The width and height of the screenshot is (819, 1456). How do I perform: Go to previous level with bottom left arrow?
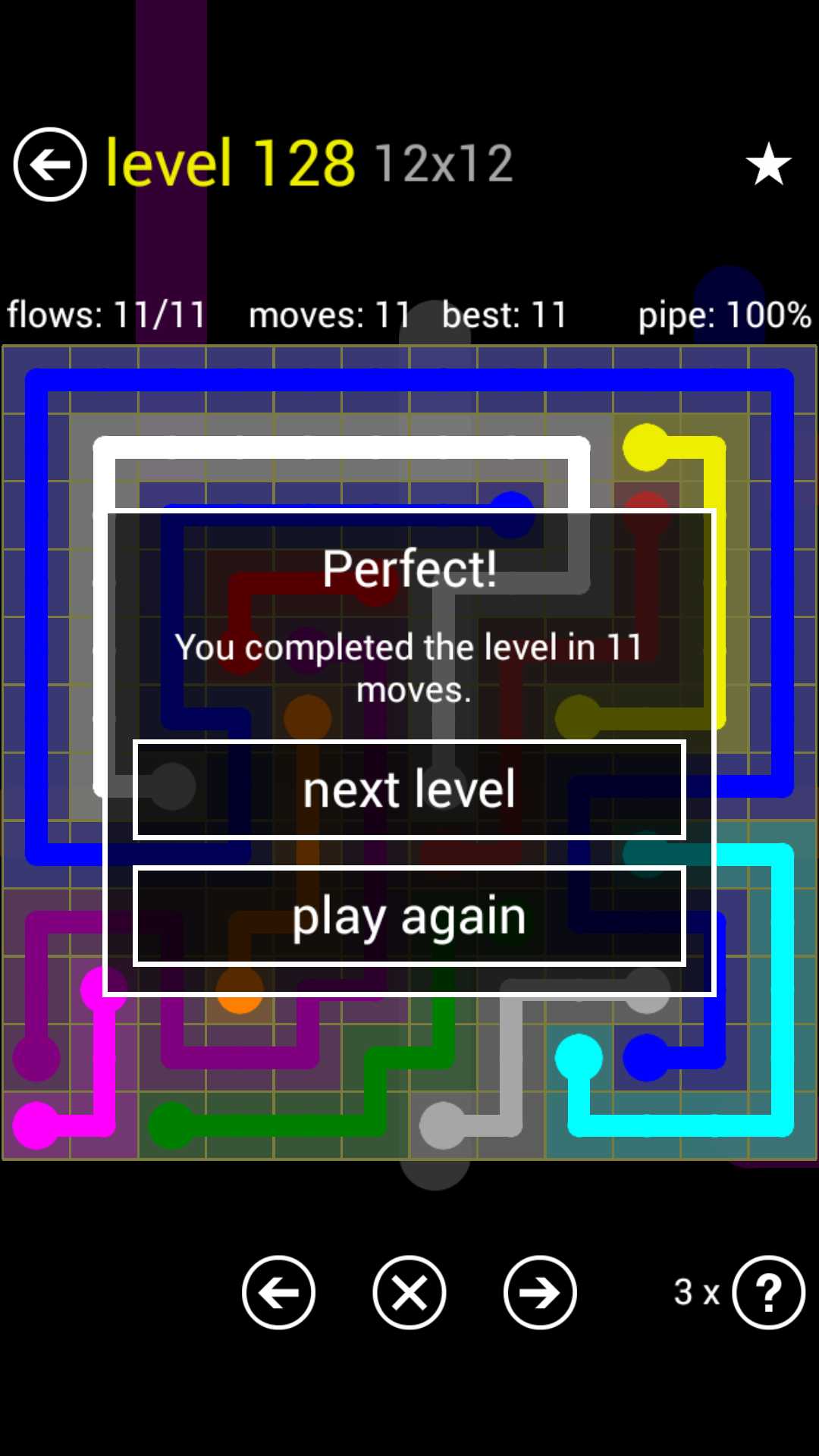[x=278, y=1292]
